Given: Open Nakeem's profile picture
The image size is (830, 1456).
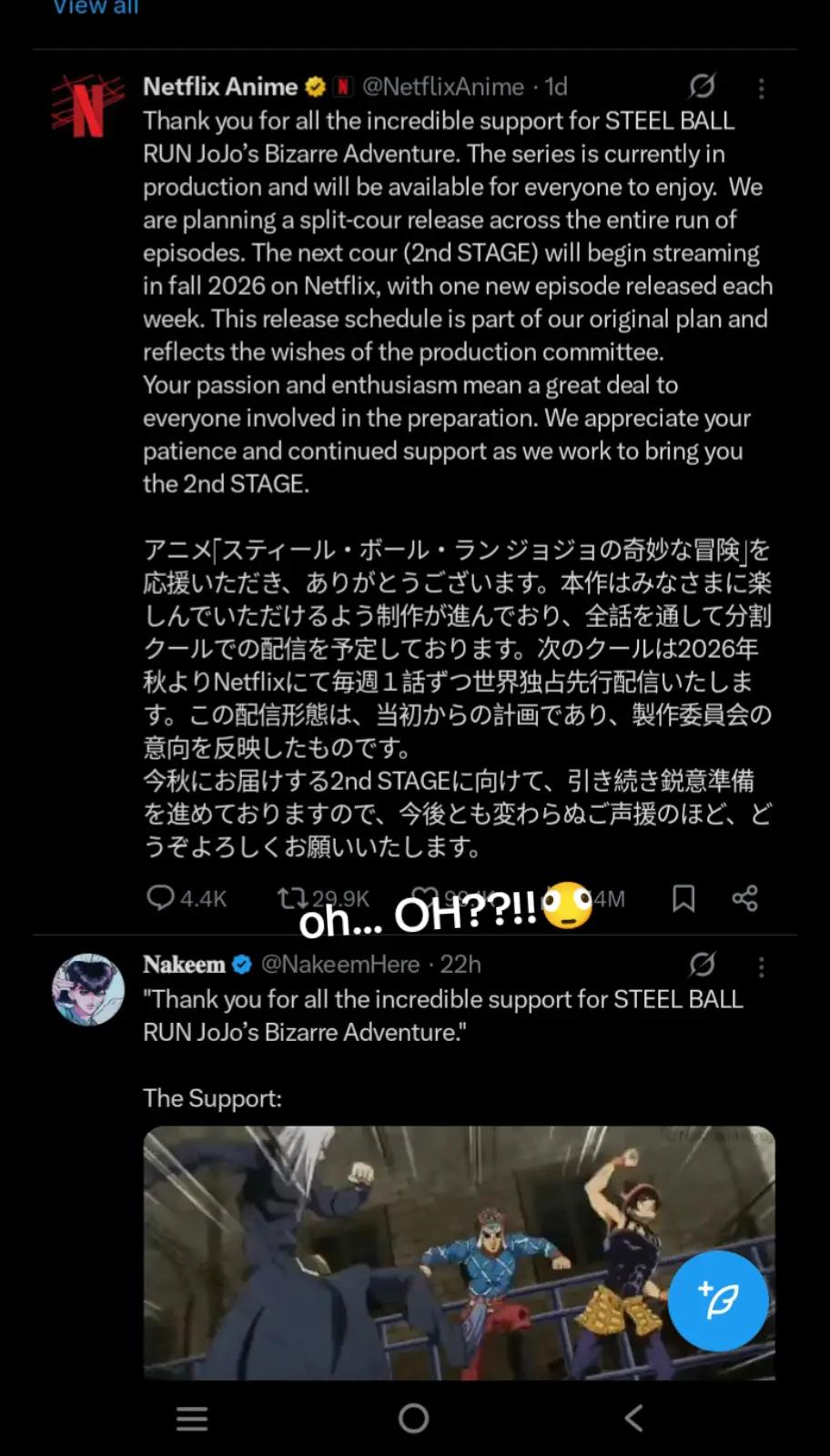Looking at the screenshot, I should pos(88,989).
